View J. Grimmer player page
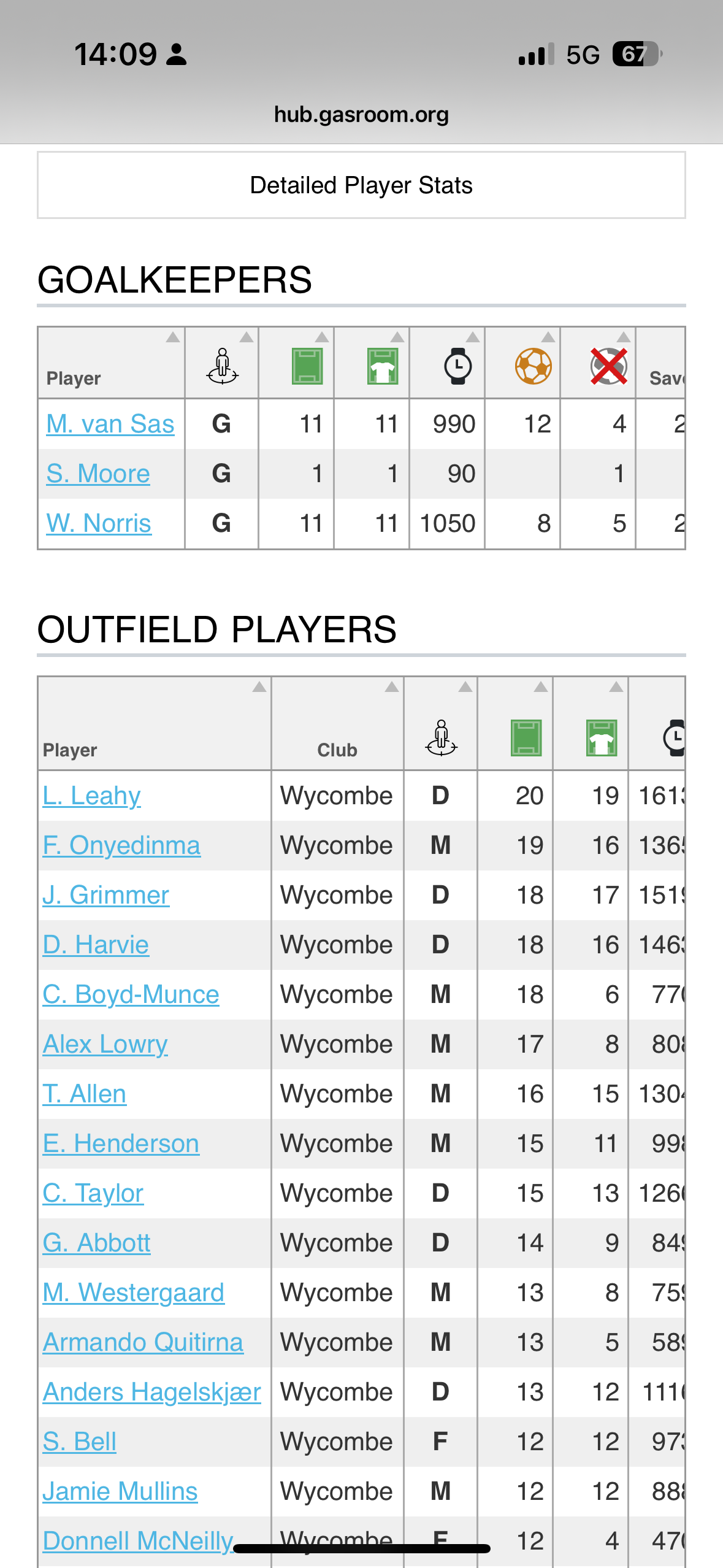The height and width of the screenshot is (1568, 723). tap(105, 895)
